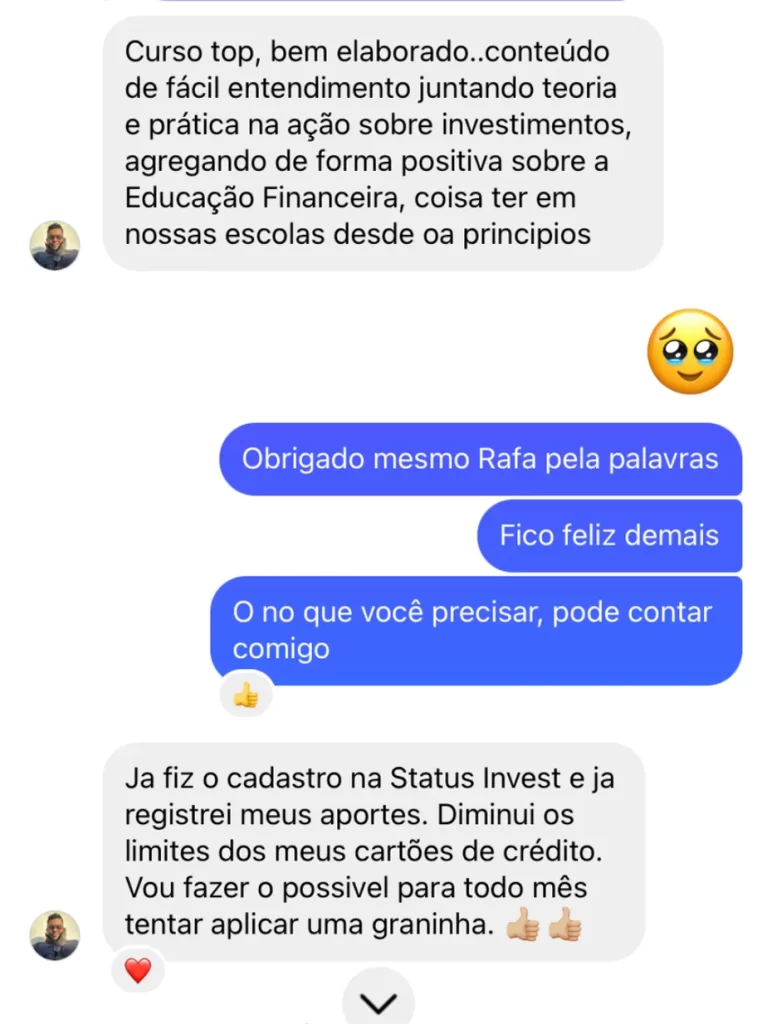757x1024 pixels.
Task: Open sender's avatar beside the Status Invest message
Action: click(55, 935)
